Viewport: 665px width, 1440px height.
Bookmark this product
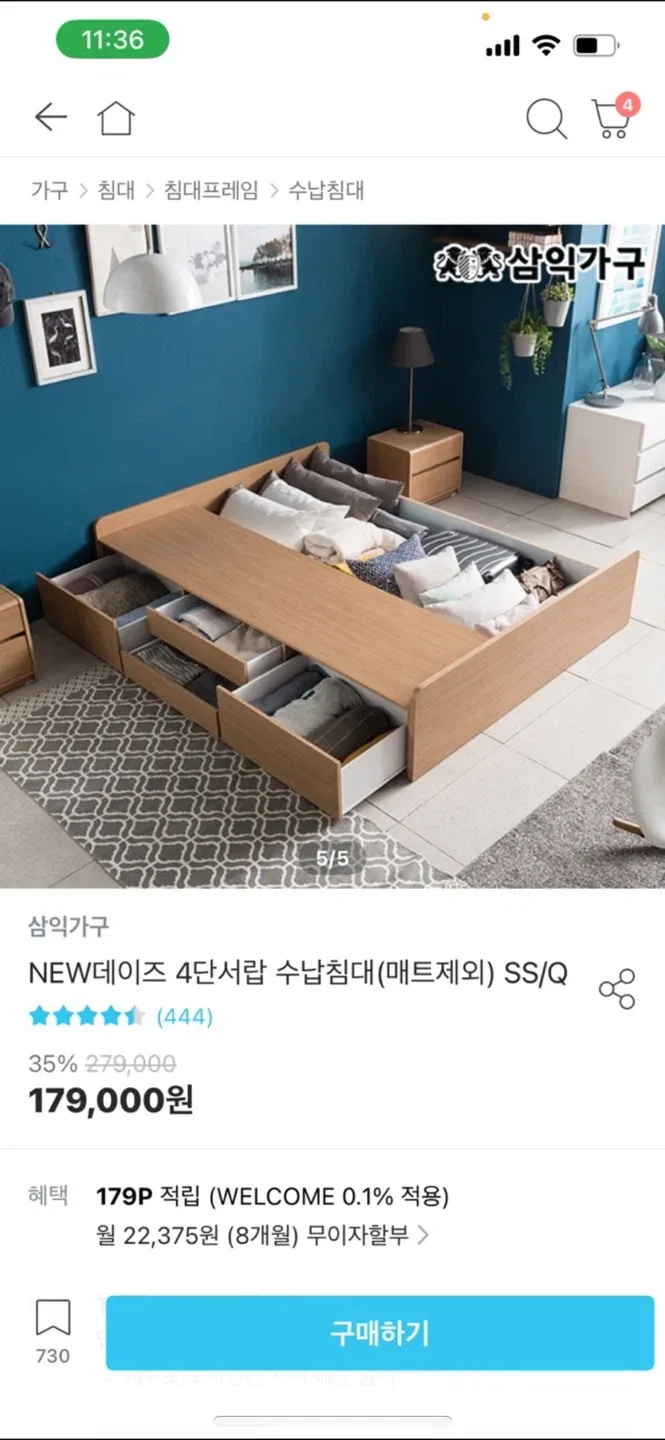coord(53,1331)
